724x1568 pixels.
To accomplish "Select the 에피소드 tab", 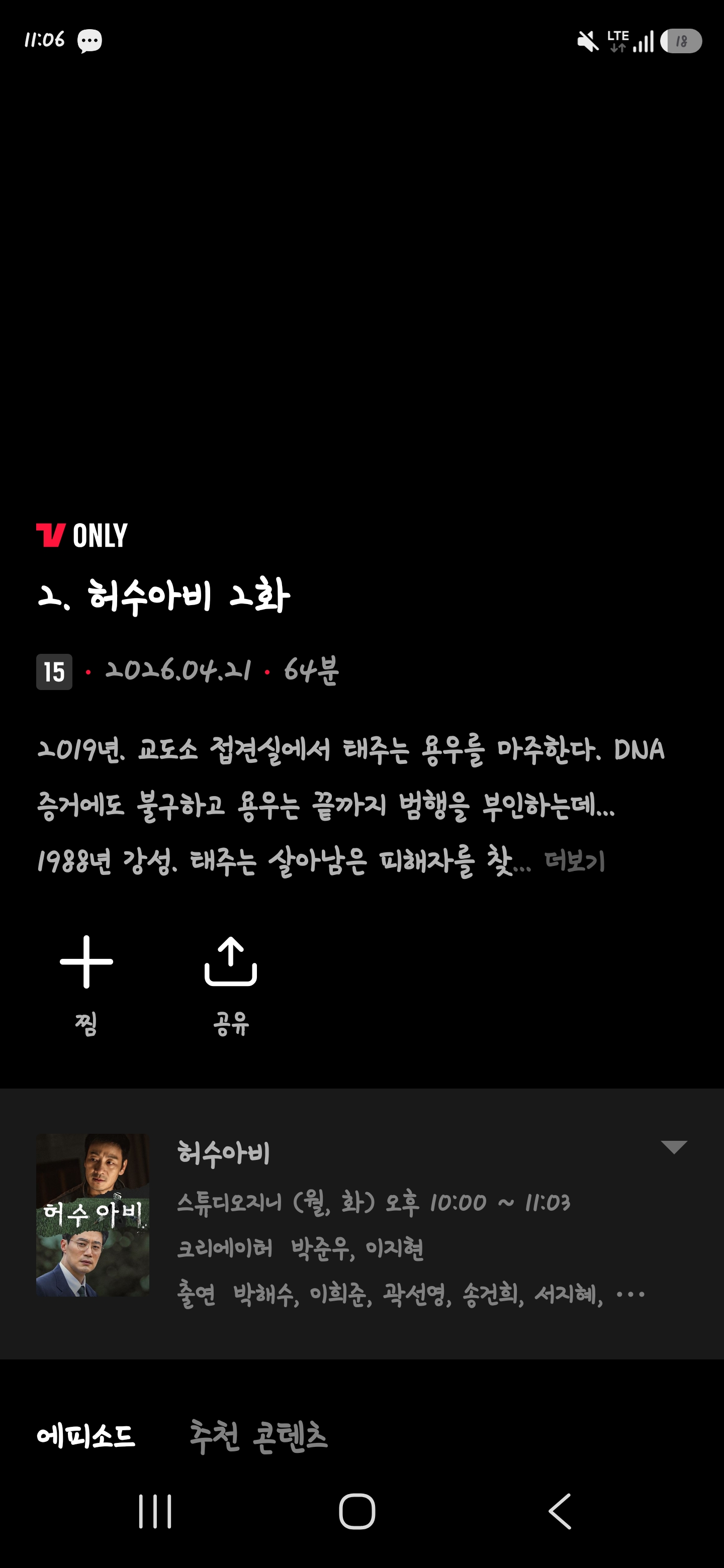I will tap(86, 1436).
